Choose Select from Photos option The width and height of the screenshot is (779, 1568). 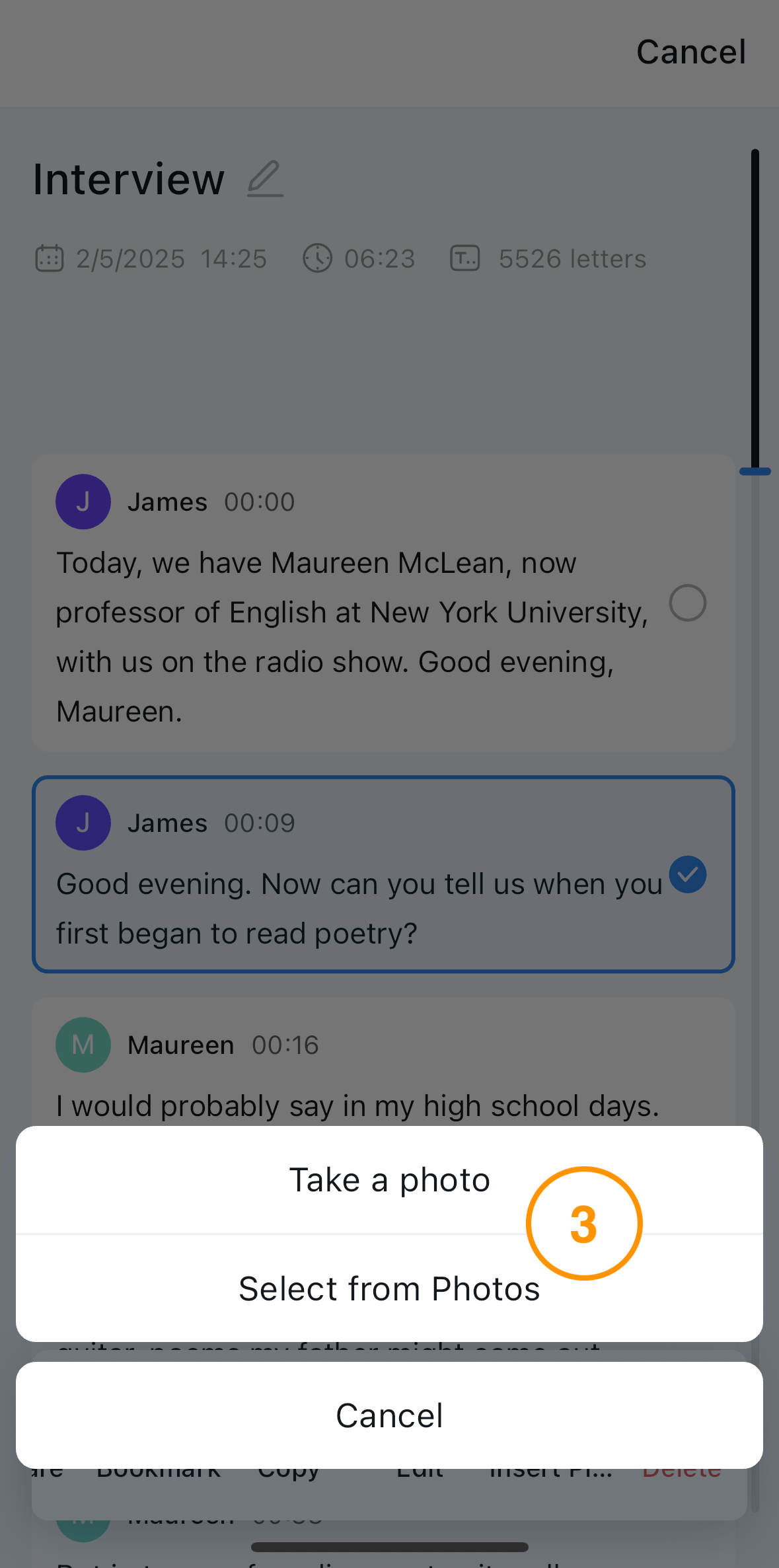pyautogui.click(x=389, y=1288)
